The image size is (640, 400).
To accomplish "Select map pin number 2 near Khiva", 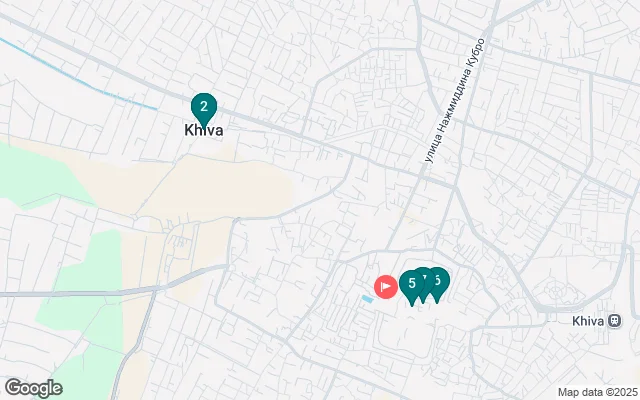I will pos(204,106).
